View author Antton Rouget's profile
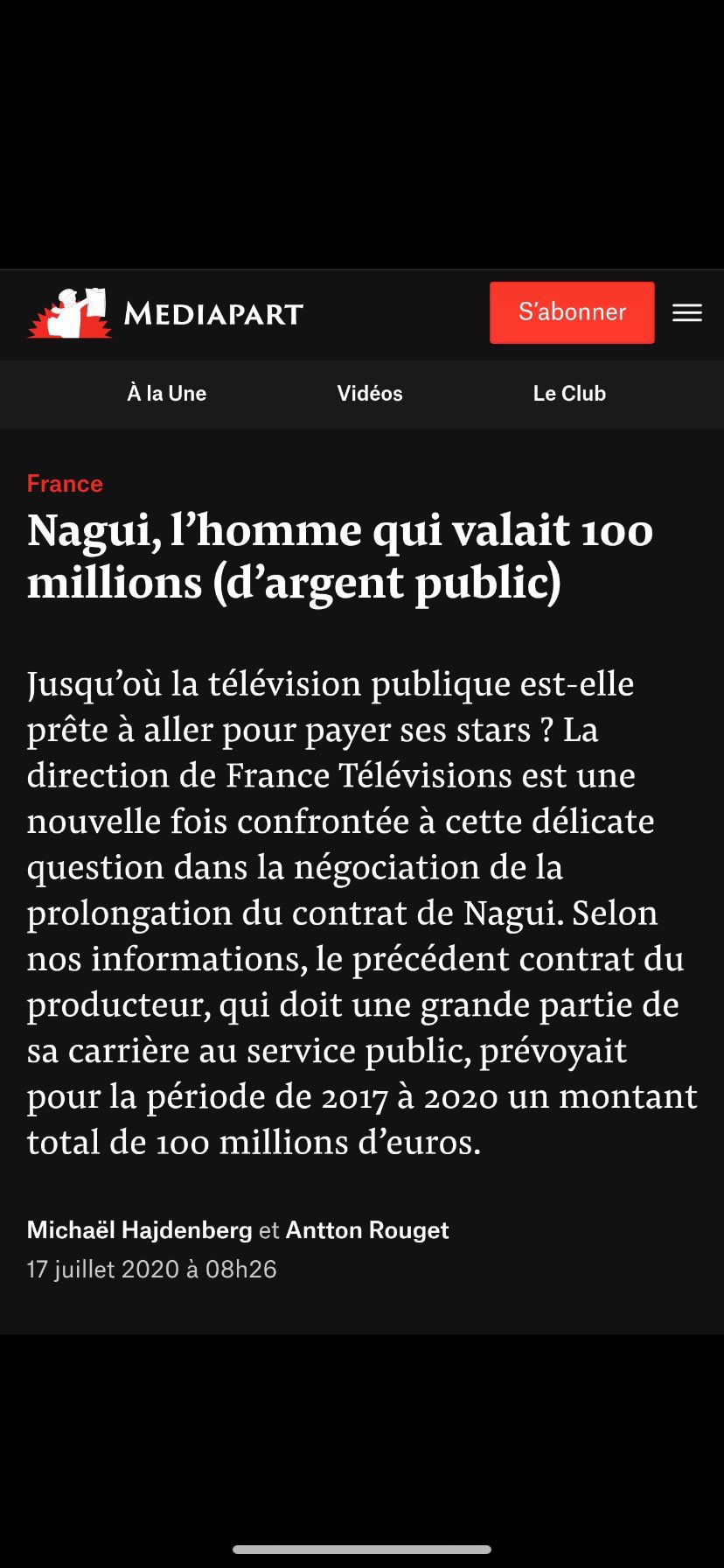The height and width of the screenshot is (1568, 724). point(367,1230)
